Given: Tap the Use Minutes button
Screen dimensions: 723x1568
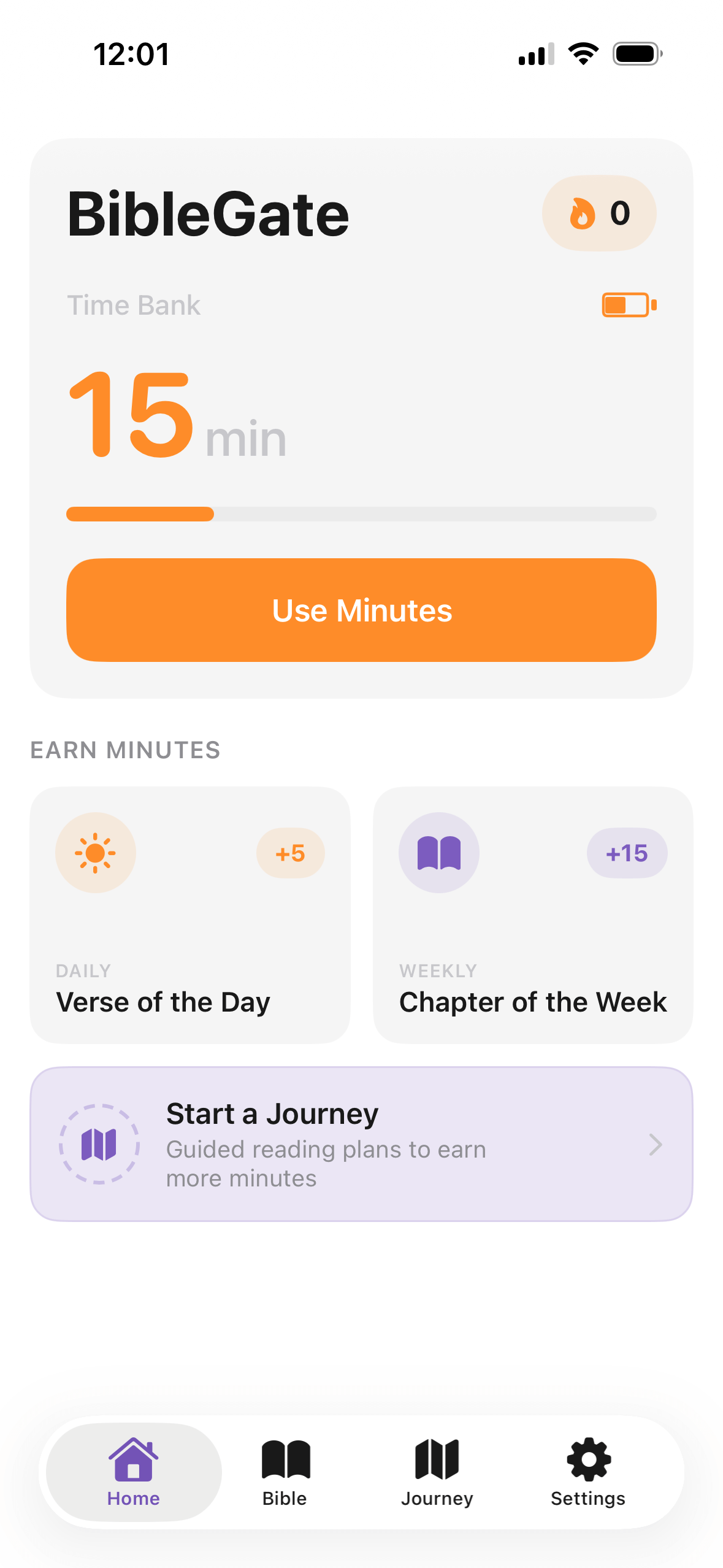Looking at the screenshot, I should coord(361,610).
